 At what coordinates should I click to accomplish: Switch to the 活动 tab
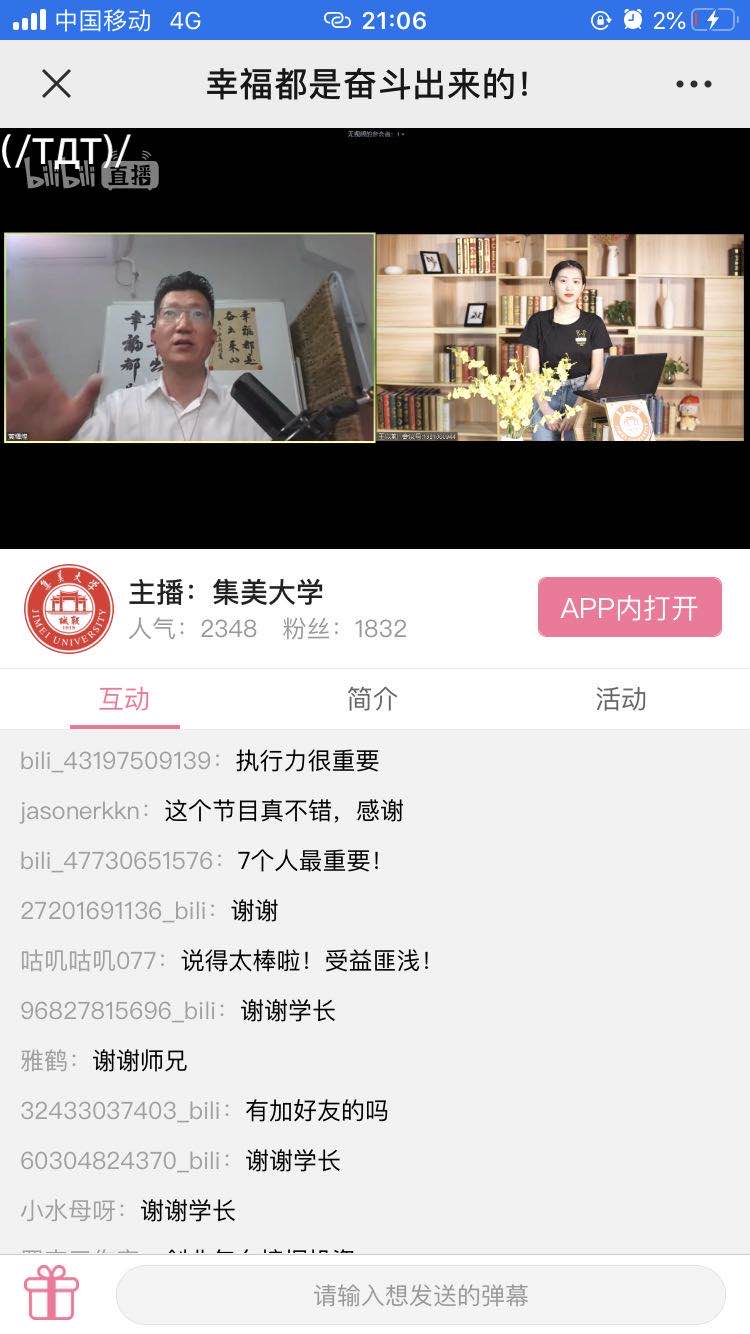tap(621, 699)
